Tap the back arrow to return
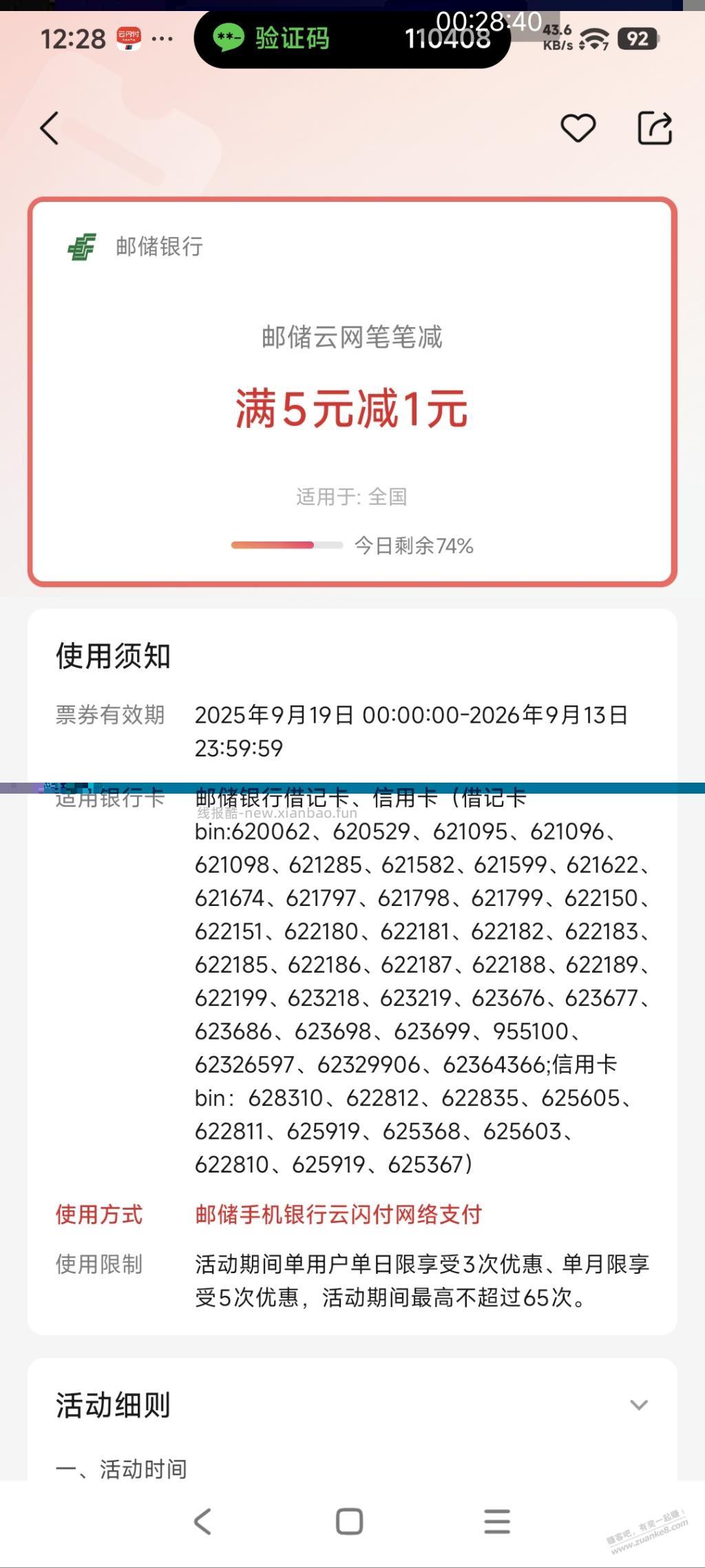 point(48,128)
